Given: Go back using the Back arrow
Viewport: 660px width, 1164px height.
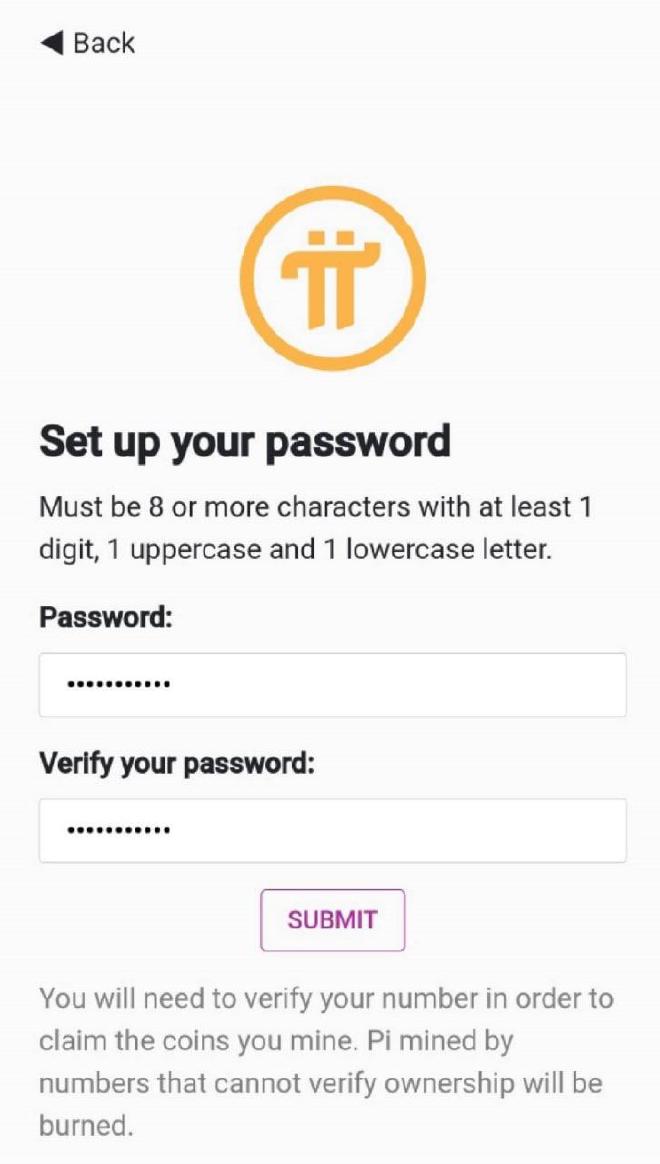Looking at the screenshot, I should click(x=88, y=43).
